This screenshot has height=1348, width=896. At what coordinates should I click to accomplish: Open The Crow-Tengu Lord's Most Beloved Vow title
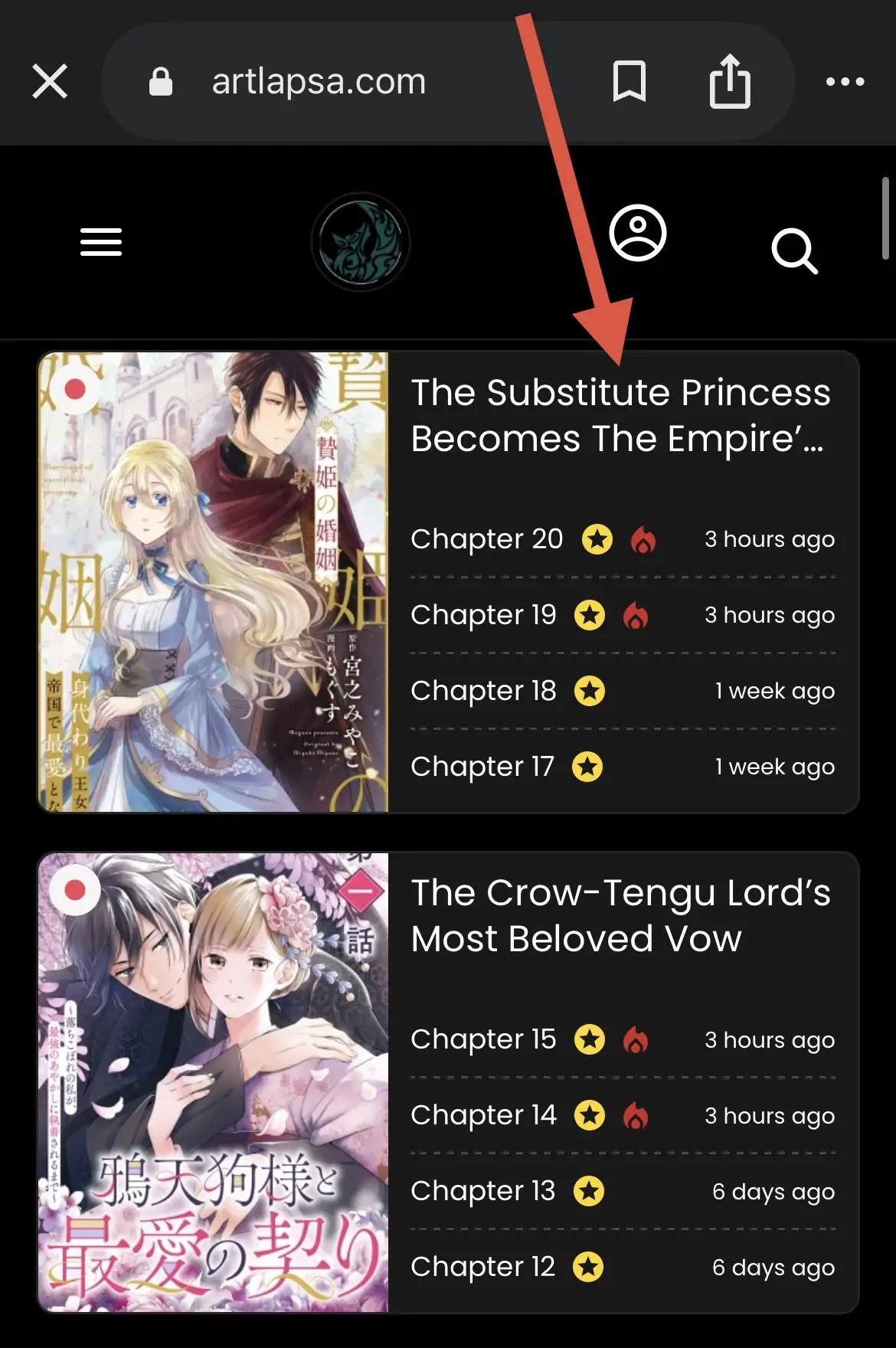[x=620, y=915]
